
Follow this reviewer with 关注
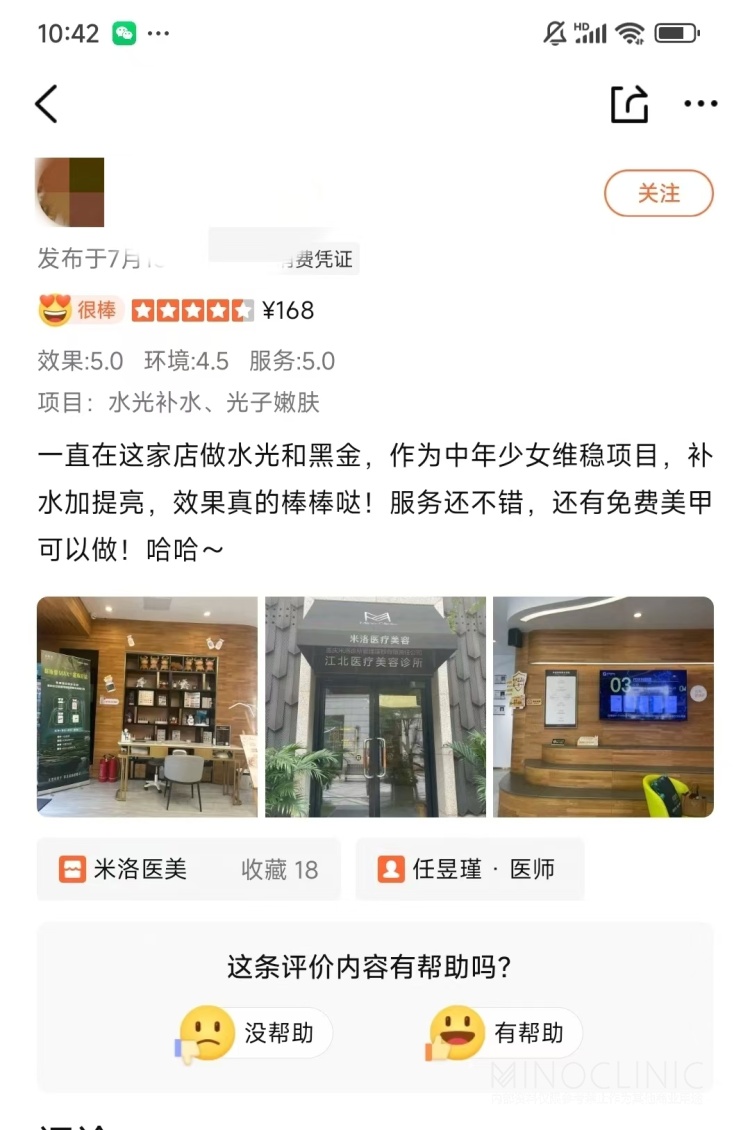point(658,194)
